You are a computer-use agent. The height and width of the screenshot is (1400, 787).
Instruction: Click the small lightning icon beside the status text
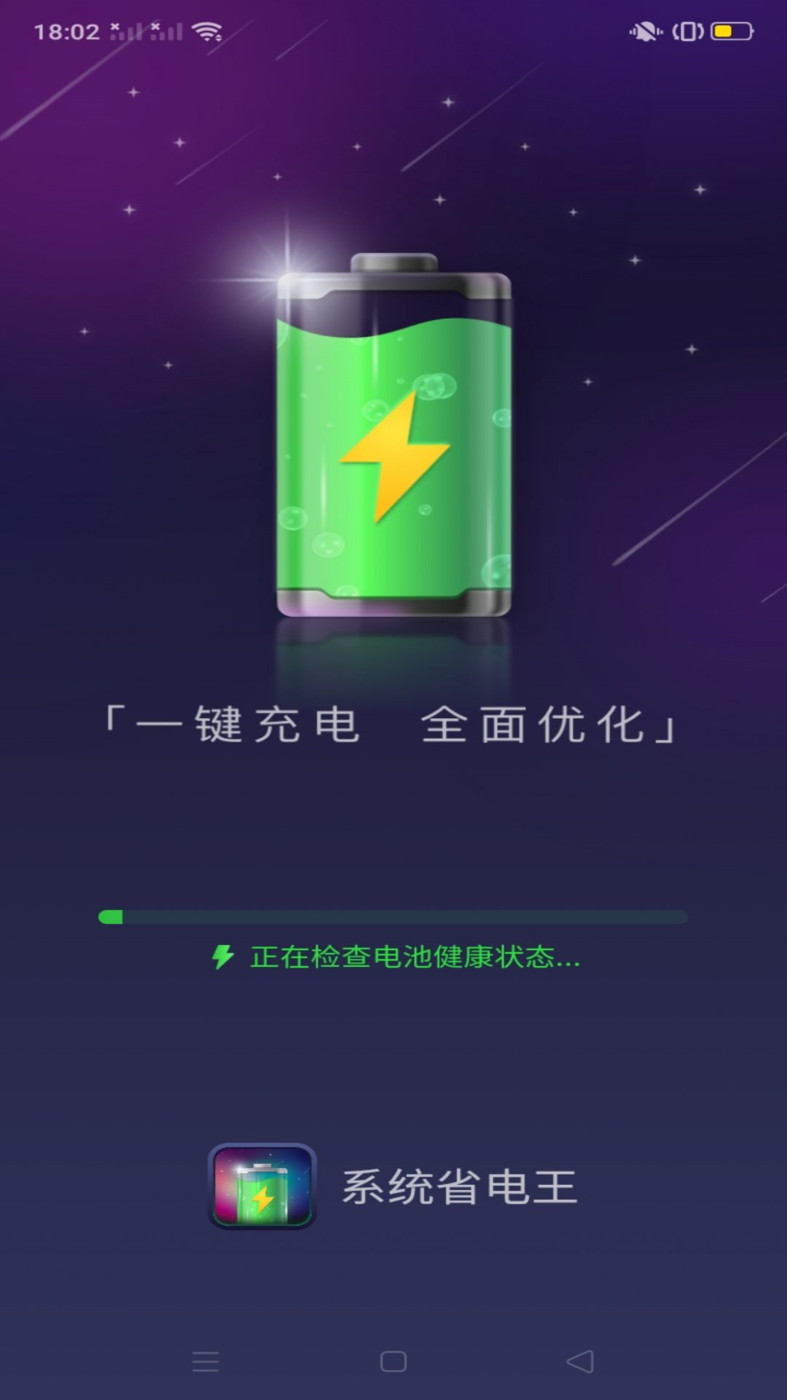222,958
